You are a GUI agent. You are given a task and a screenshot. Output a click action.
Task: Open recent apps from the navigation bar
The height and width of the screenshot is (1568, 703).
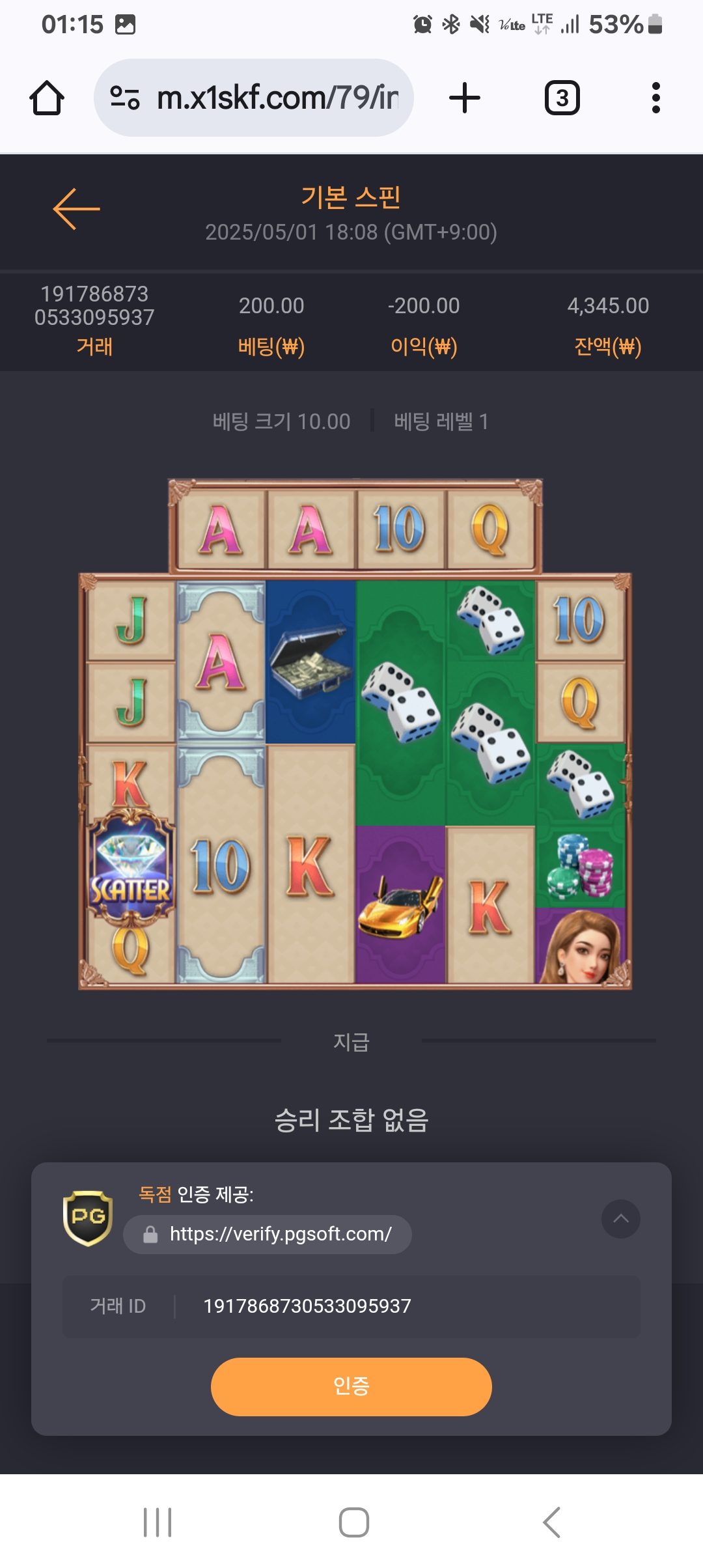tap(158, 1522)
